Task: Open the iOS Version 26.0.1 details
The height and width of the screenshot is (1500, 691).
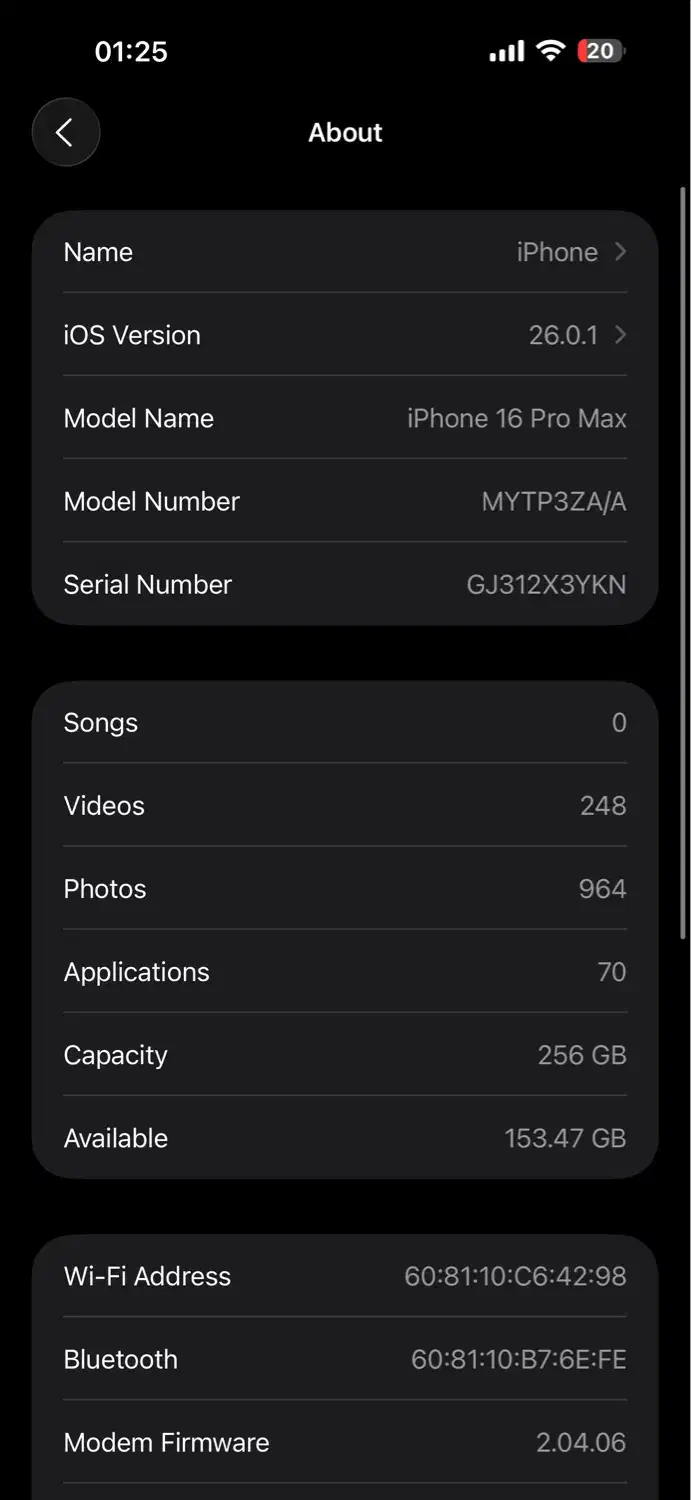Action: (x=345, y=335)
